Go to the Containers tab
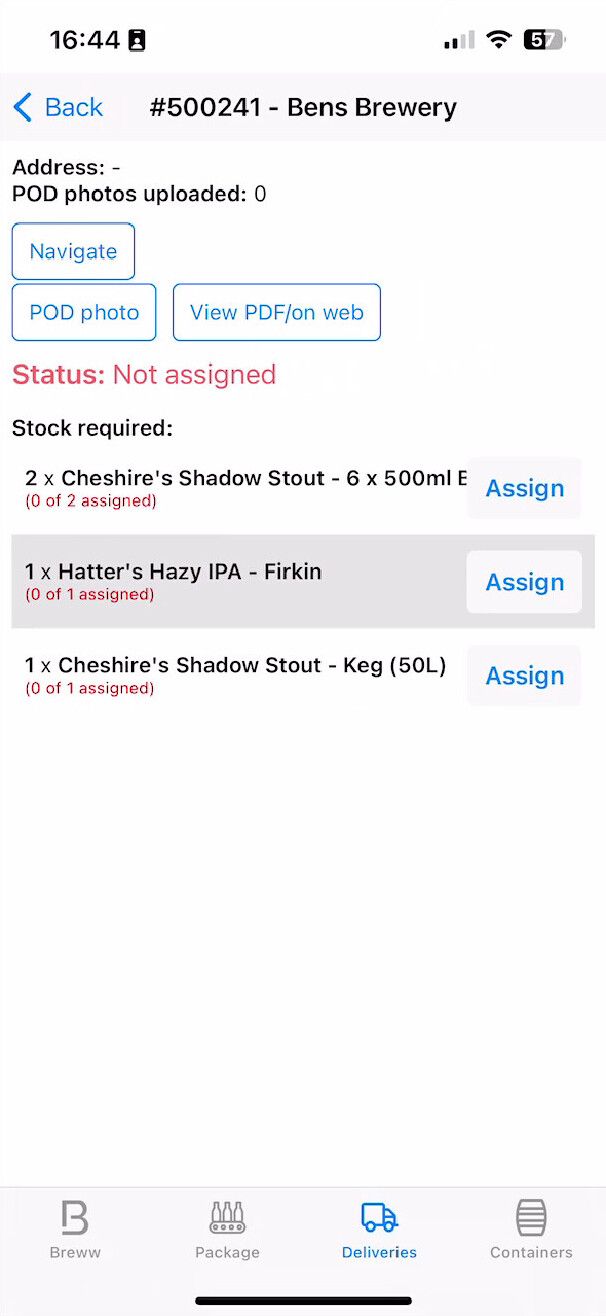This screenshot has width=606, height=1316. tap(531, 1229)
